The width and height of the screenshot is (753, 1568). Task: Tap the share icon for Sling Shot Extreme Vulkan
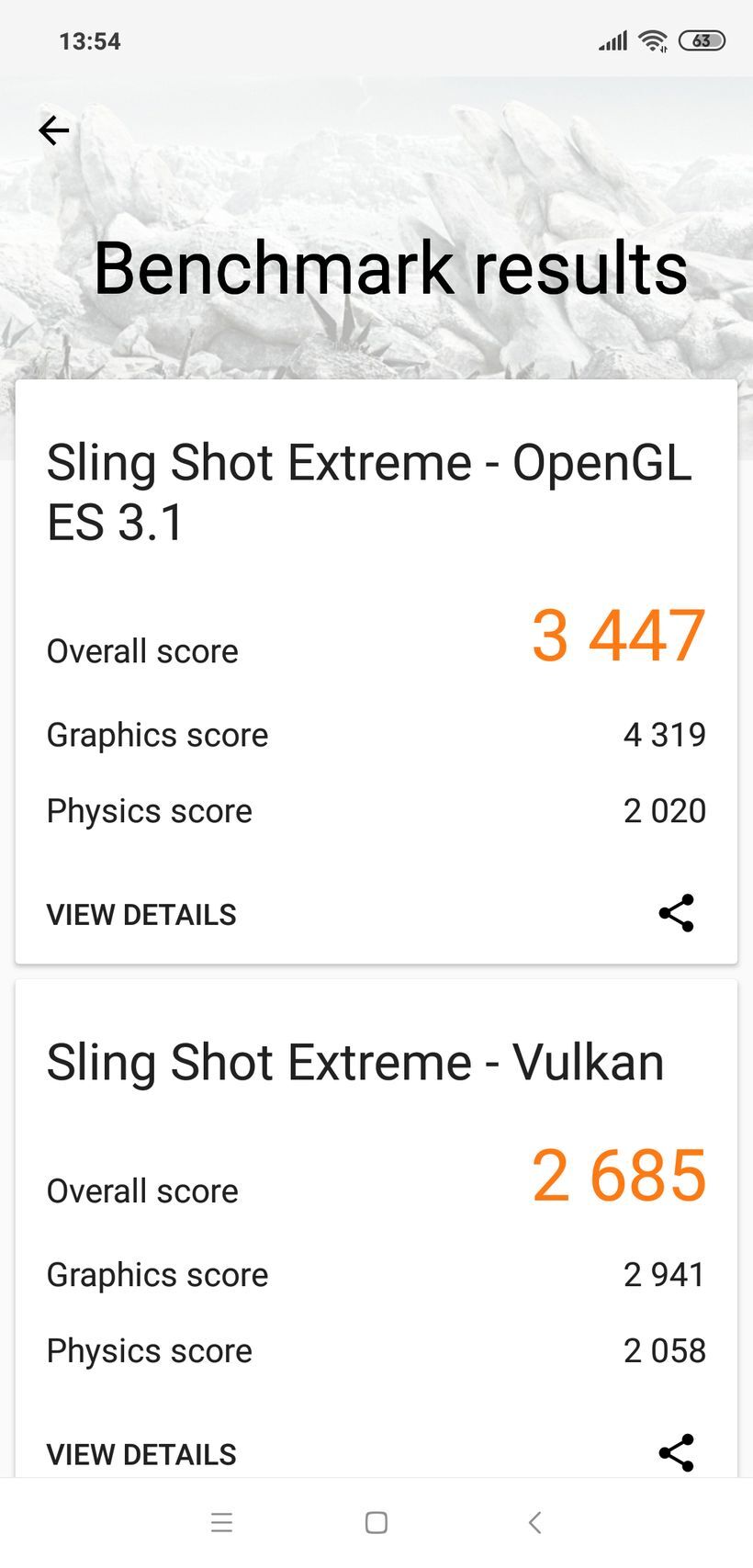tap(676, 1454)
